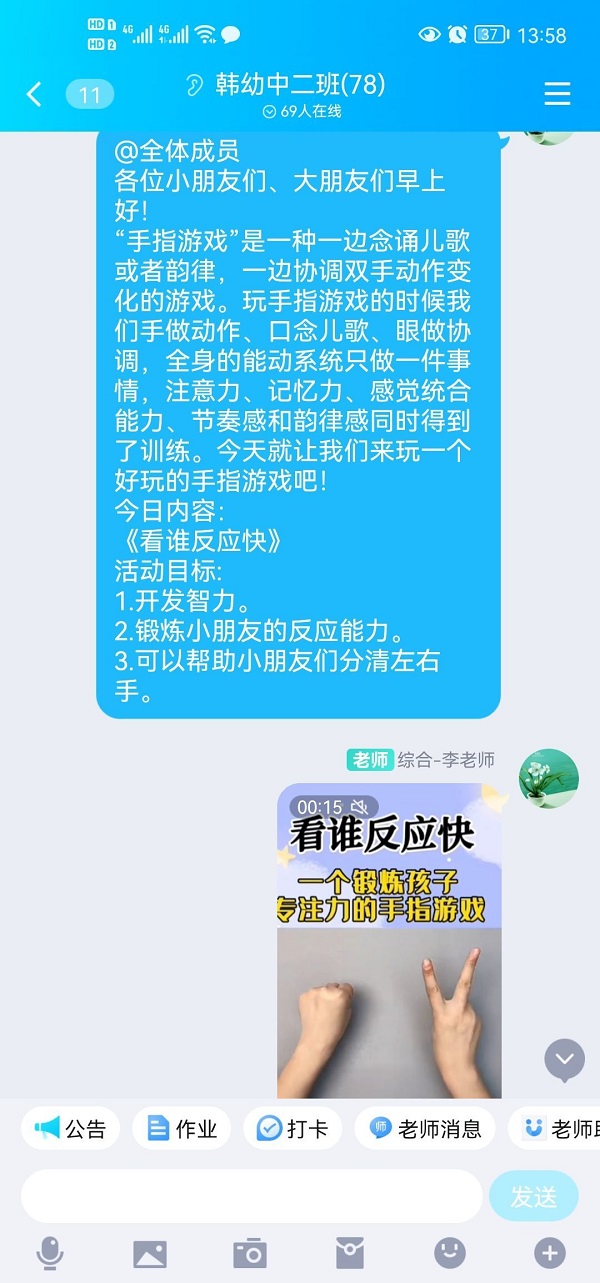This screenshot has height=1283, width=600.
Task: Start a voice message with the microphone
Action: (49, 1252)
